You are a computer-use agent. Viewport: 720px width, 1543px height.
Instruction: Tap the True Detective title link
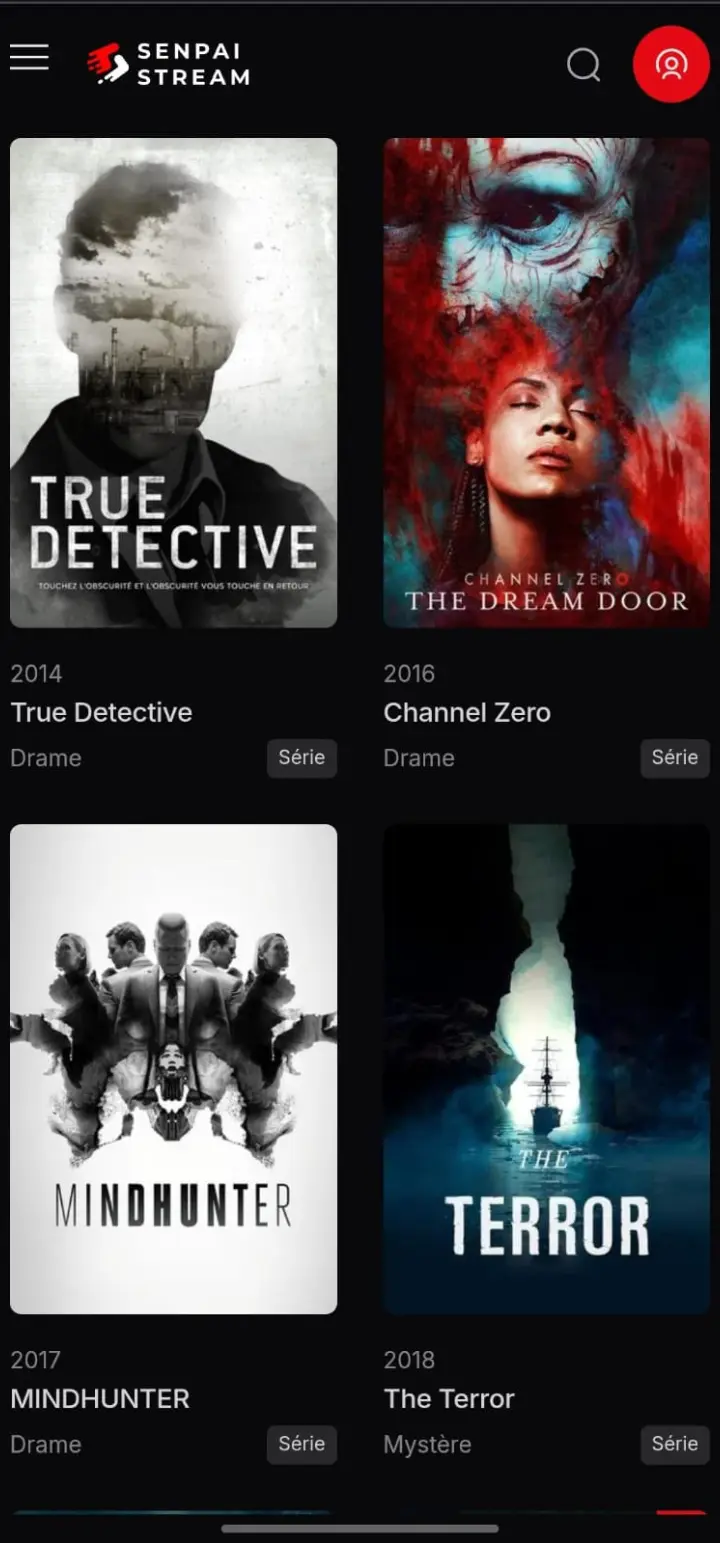click(x=101, y=712)
